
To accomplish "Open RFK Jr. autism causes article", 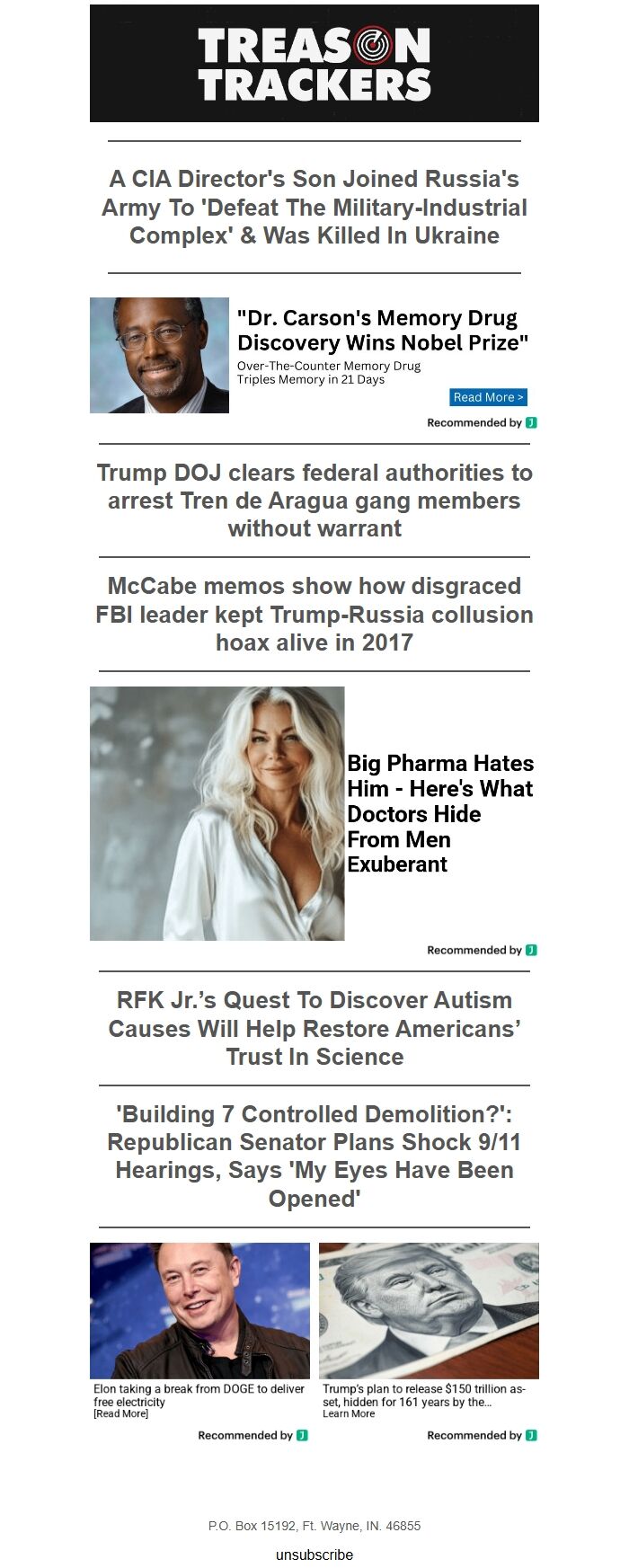I will (314, 1028).
